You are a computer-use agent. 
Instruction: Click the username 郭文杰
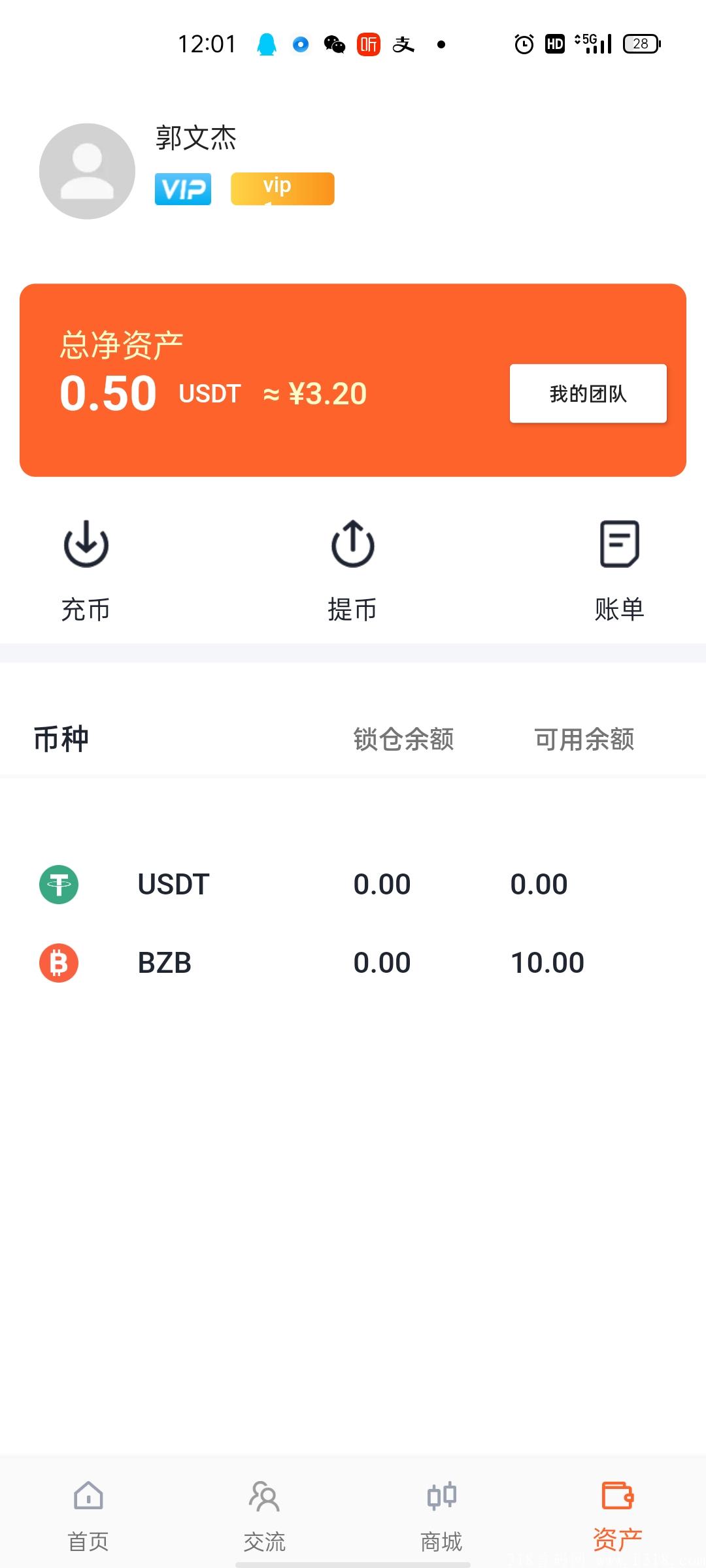(196, 139)
